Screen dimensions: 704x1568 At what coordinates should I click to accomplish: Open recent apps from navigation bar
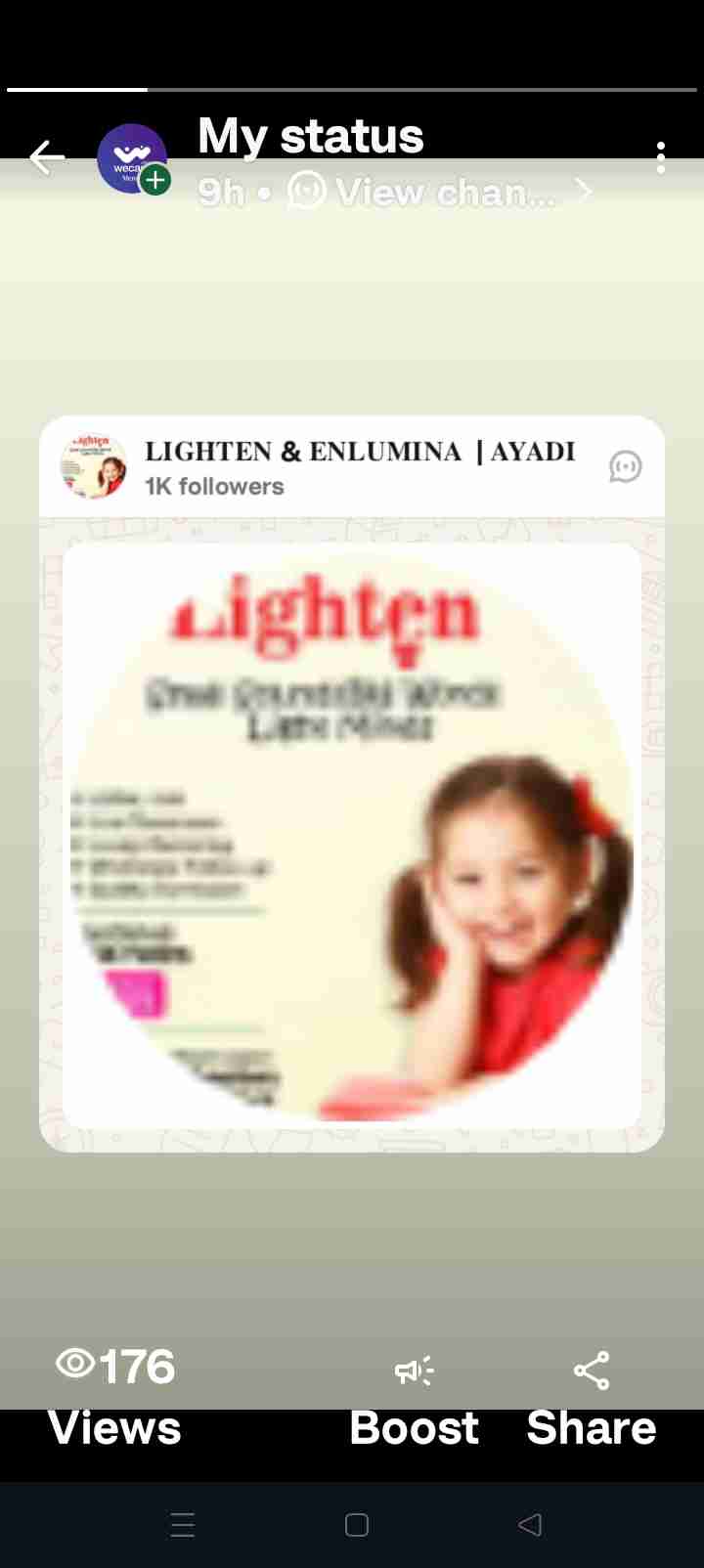[183, 1524]
